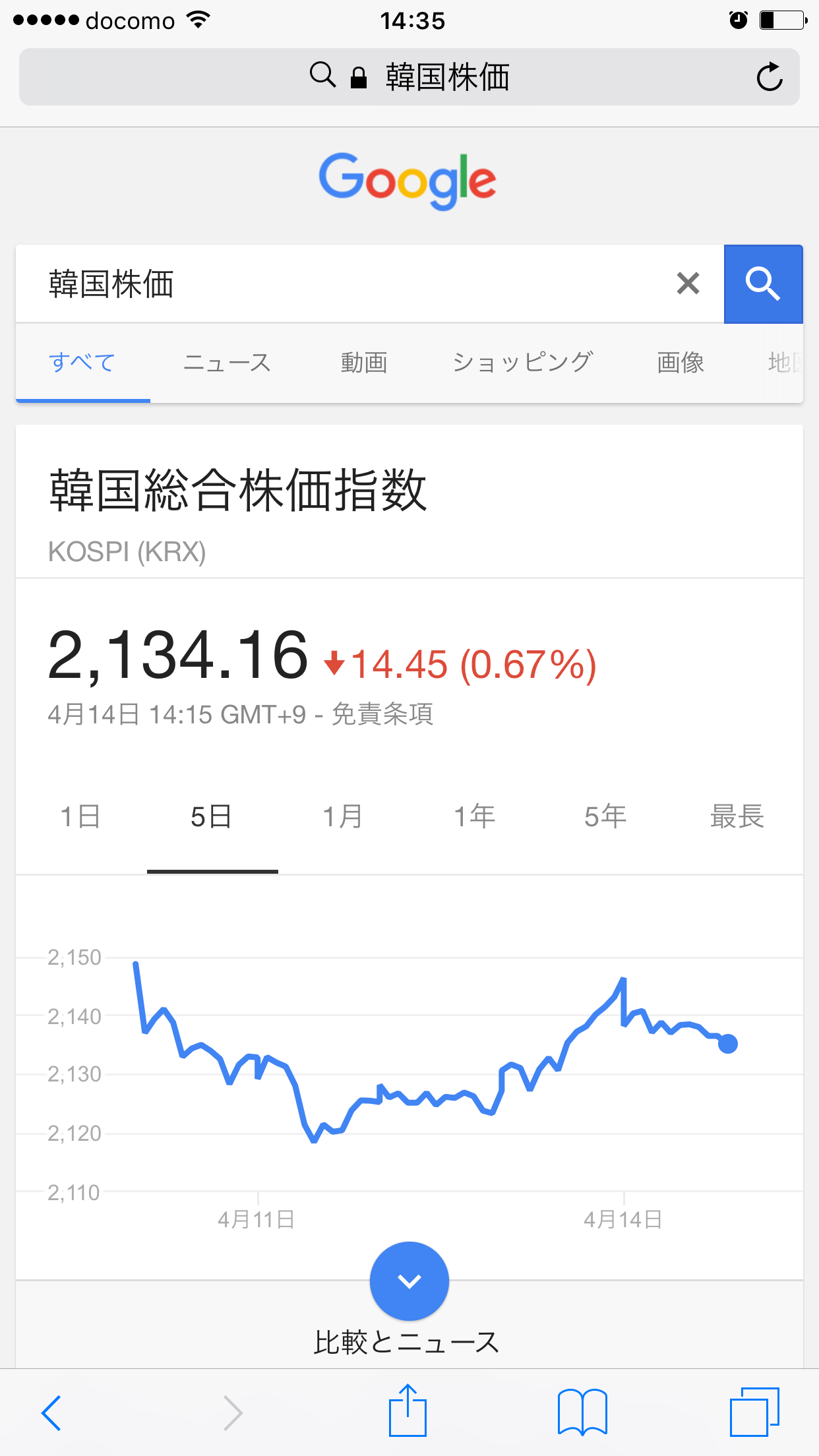
Task: Go back with the Safari back arrow
Action: [x=51, y=1412]
